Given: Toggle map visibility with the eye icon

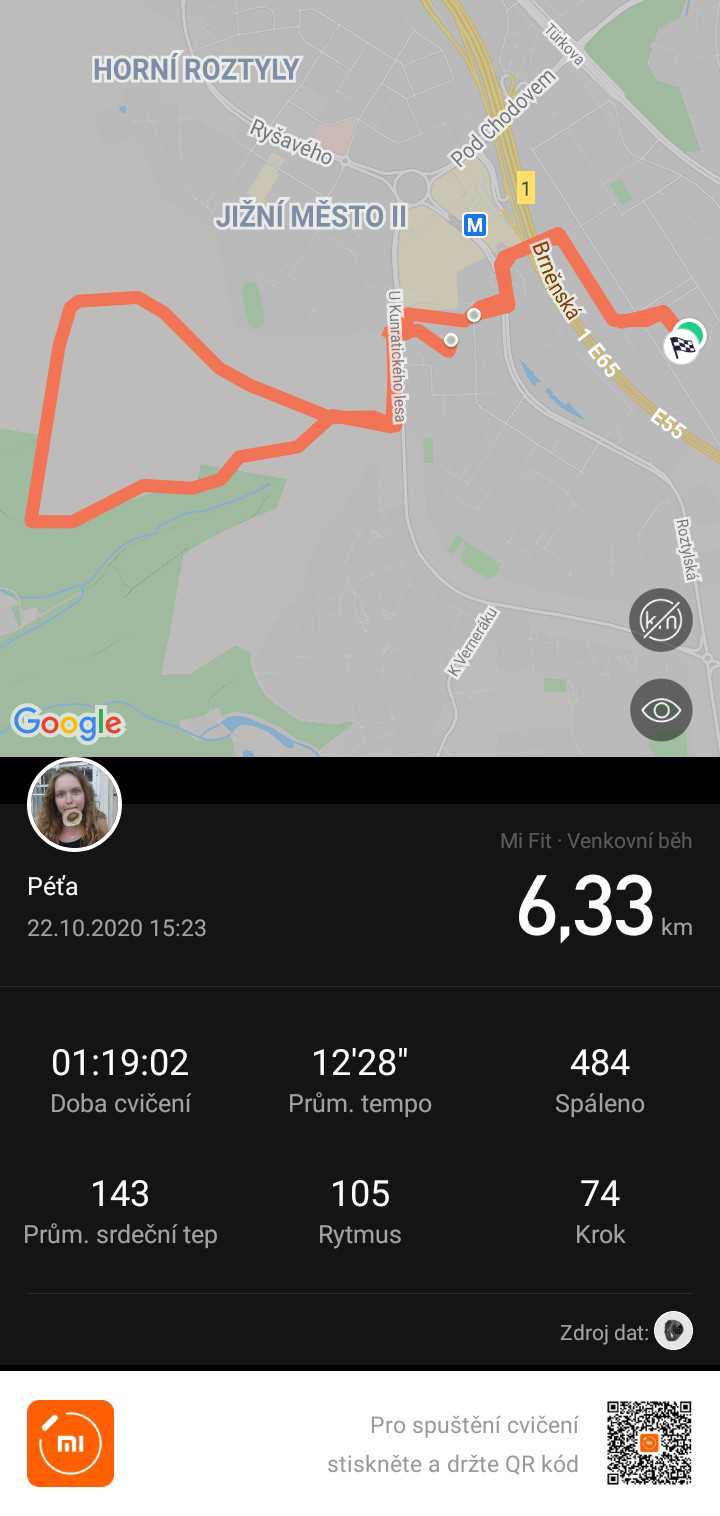Looking at the screenshot, I should (661, 710).
